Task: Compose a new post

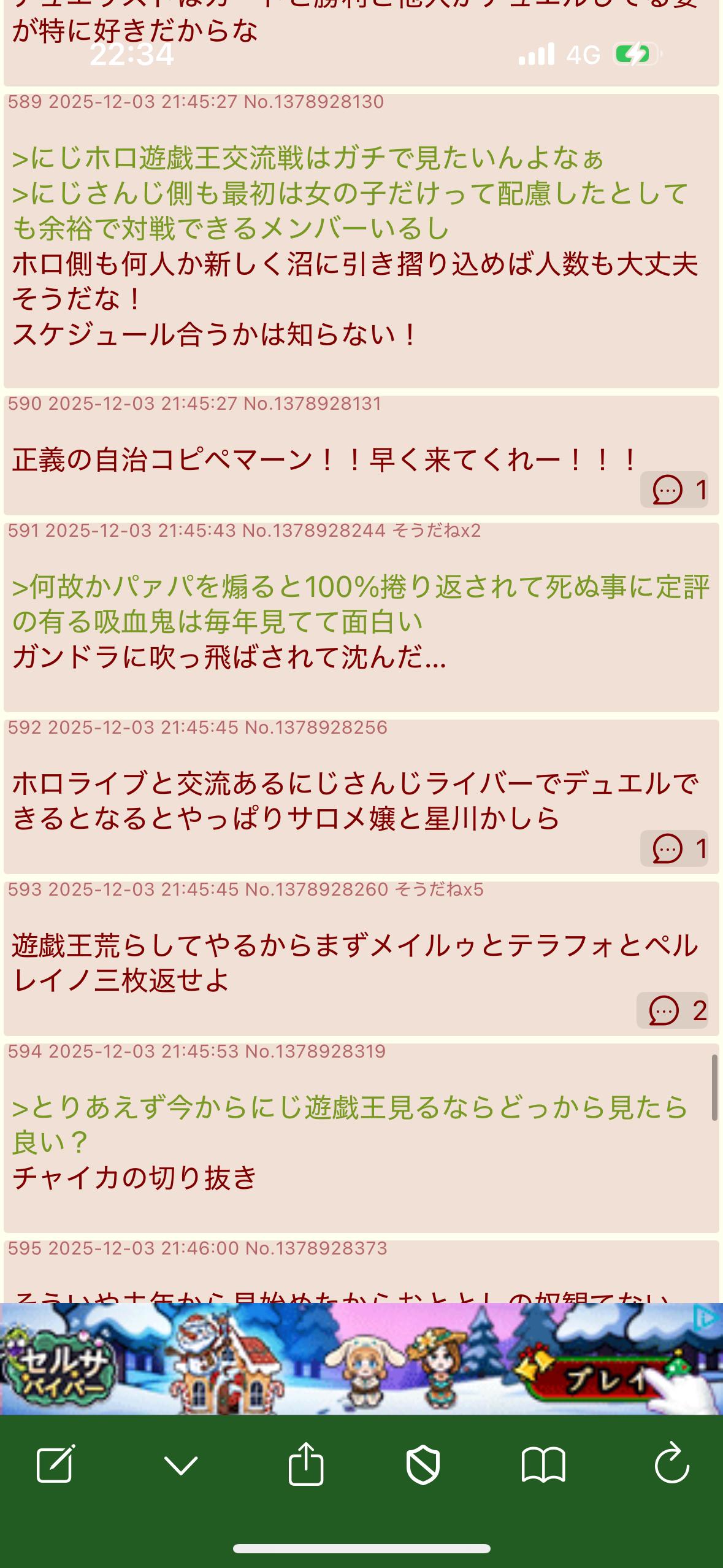Action: (55, 1465)
